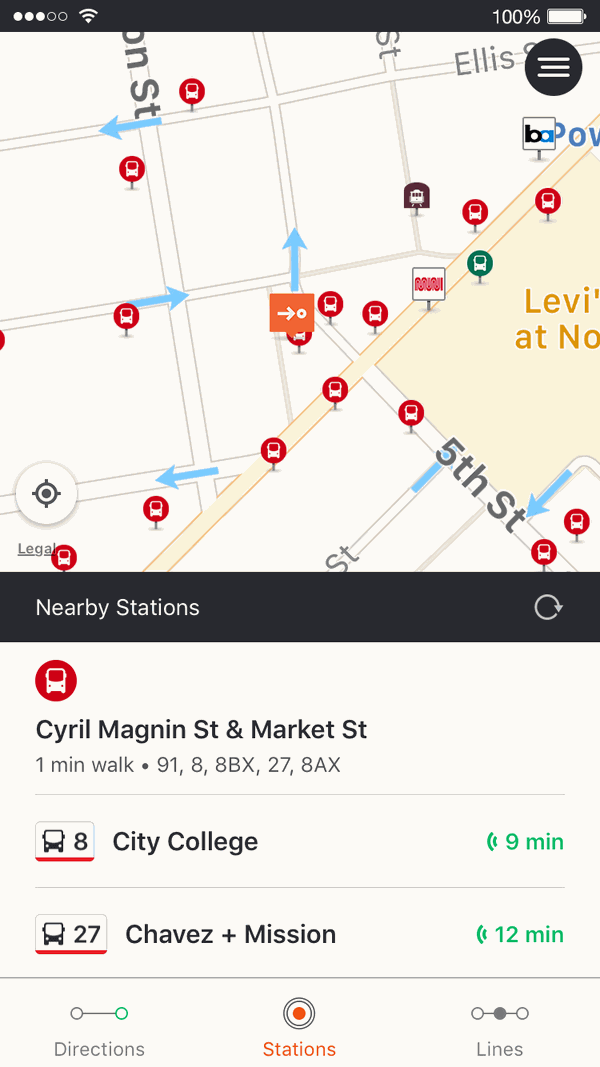Select the green bus stop pin
600x1067 pixels.
coord(480,265)
